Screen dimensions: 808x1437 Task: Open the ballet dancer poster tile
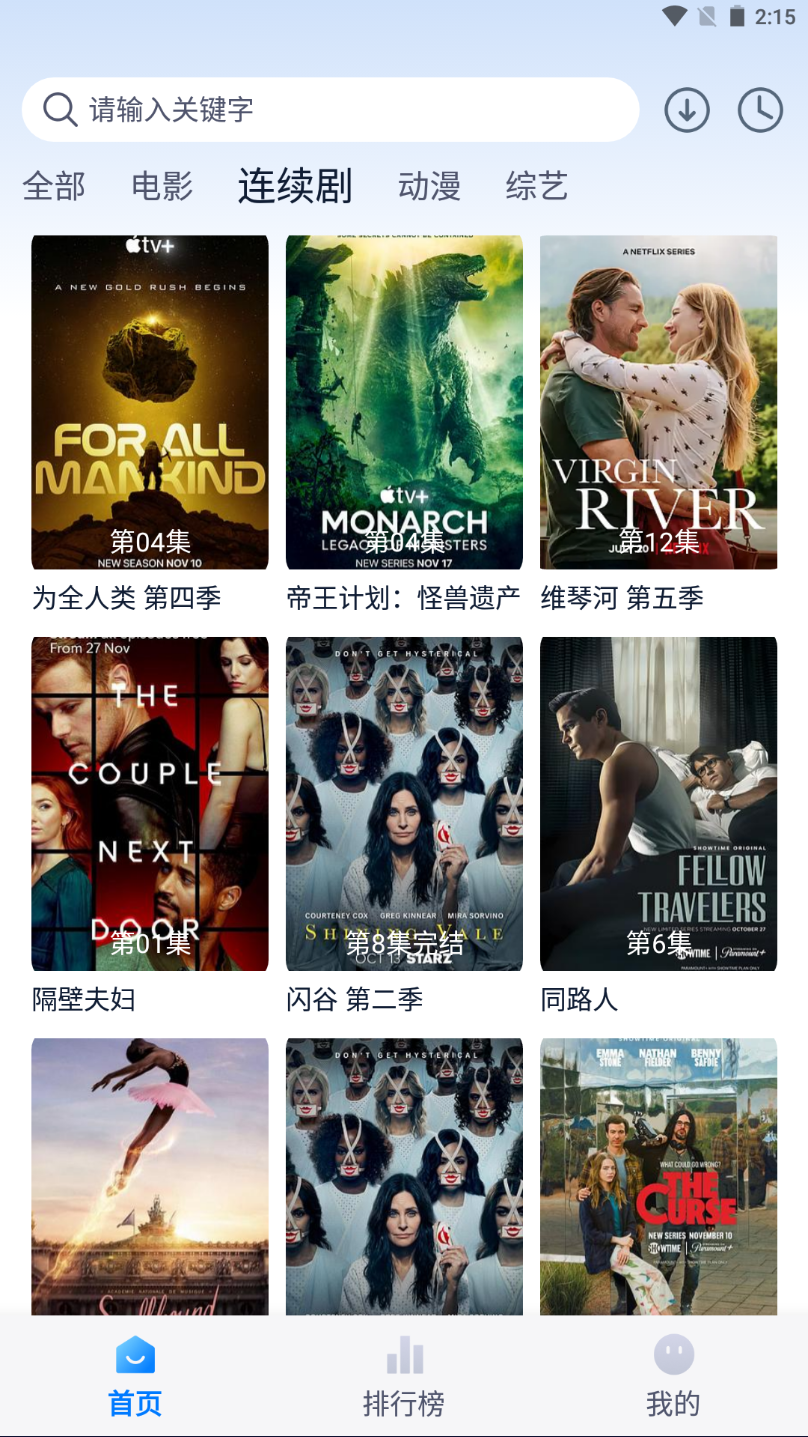coord(150,1176)
